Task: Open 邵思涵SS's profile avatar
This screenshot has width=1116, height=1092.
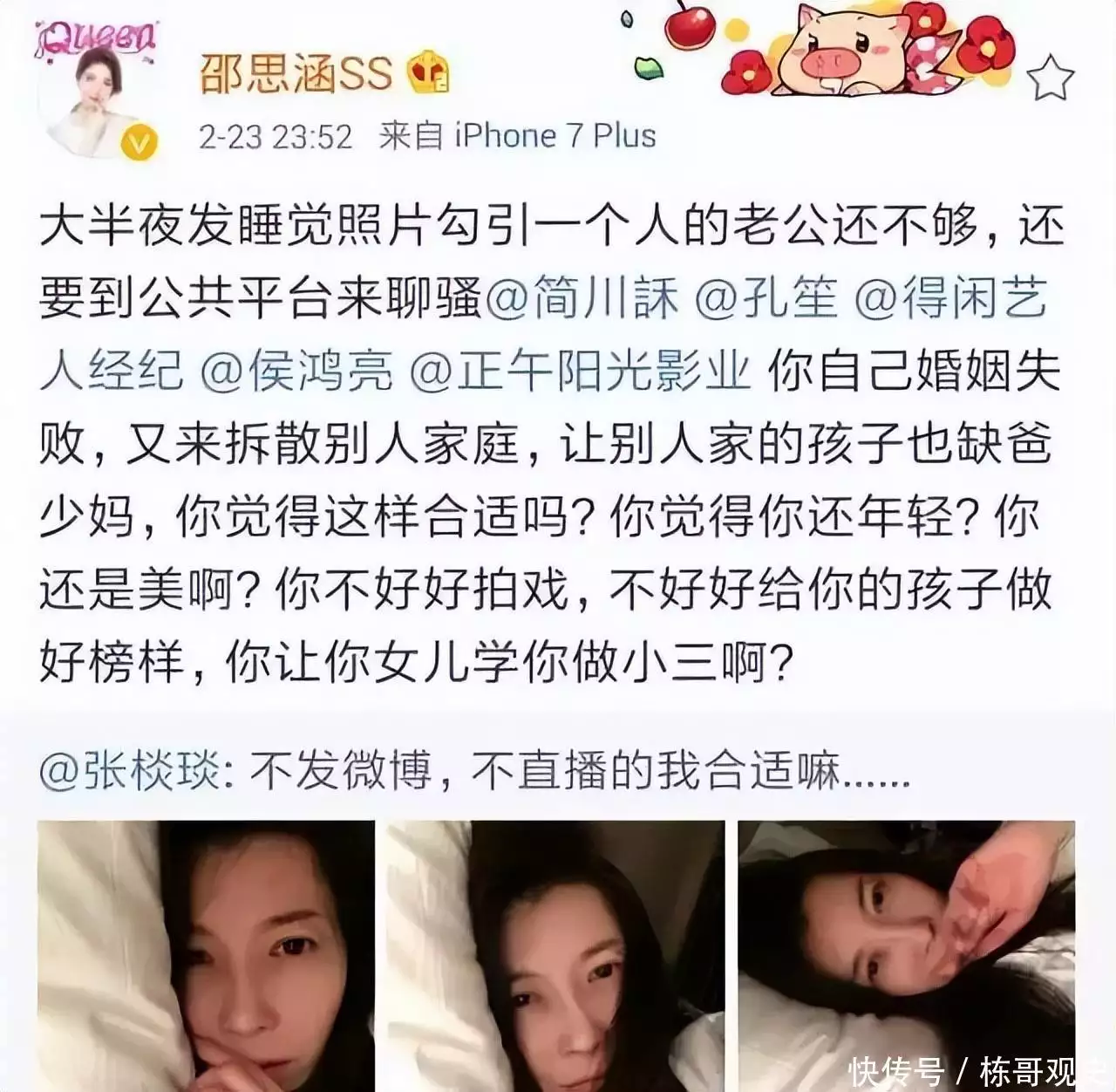Action: pos(98,96)
